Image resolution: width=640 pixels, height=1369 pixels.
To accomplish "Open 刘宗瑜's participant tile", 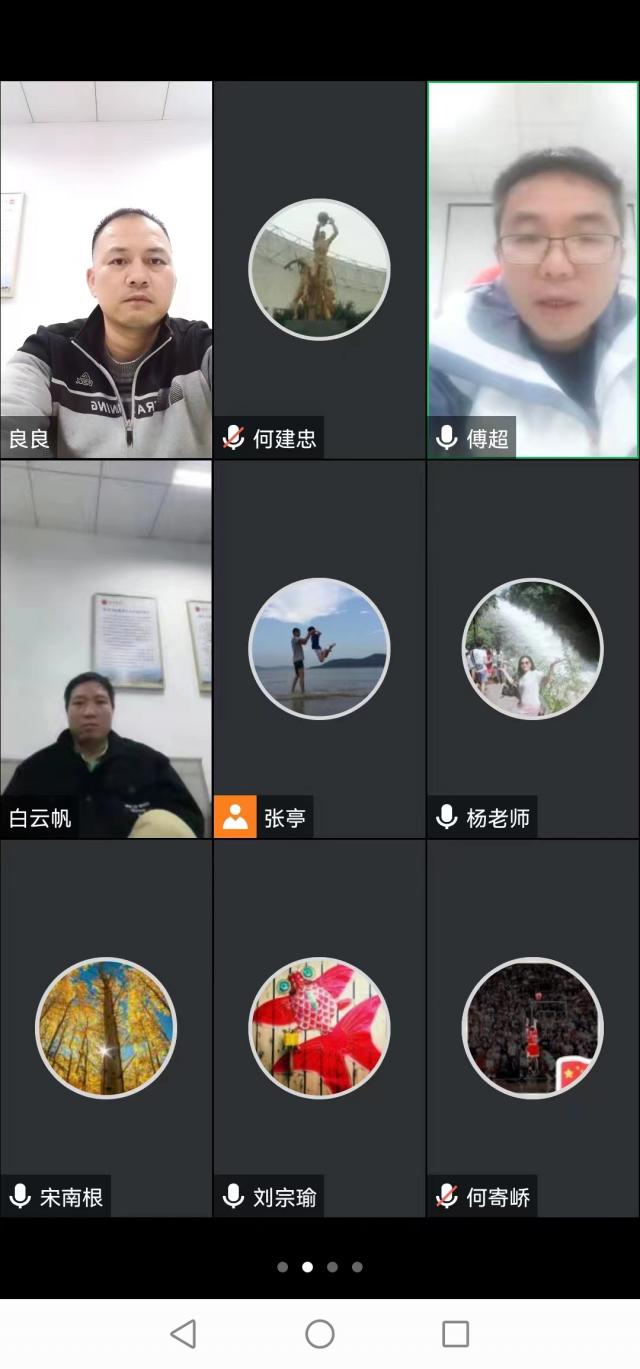I will [319, 1028].
